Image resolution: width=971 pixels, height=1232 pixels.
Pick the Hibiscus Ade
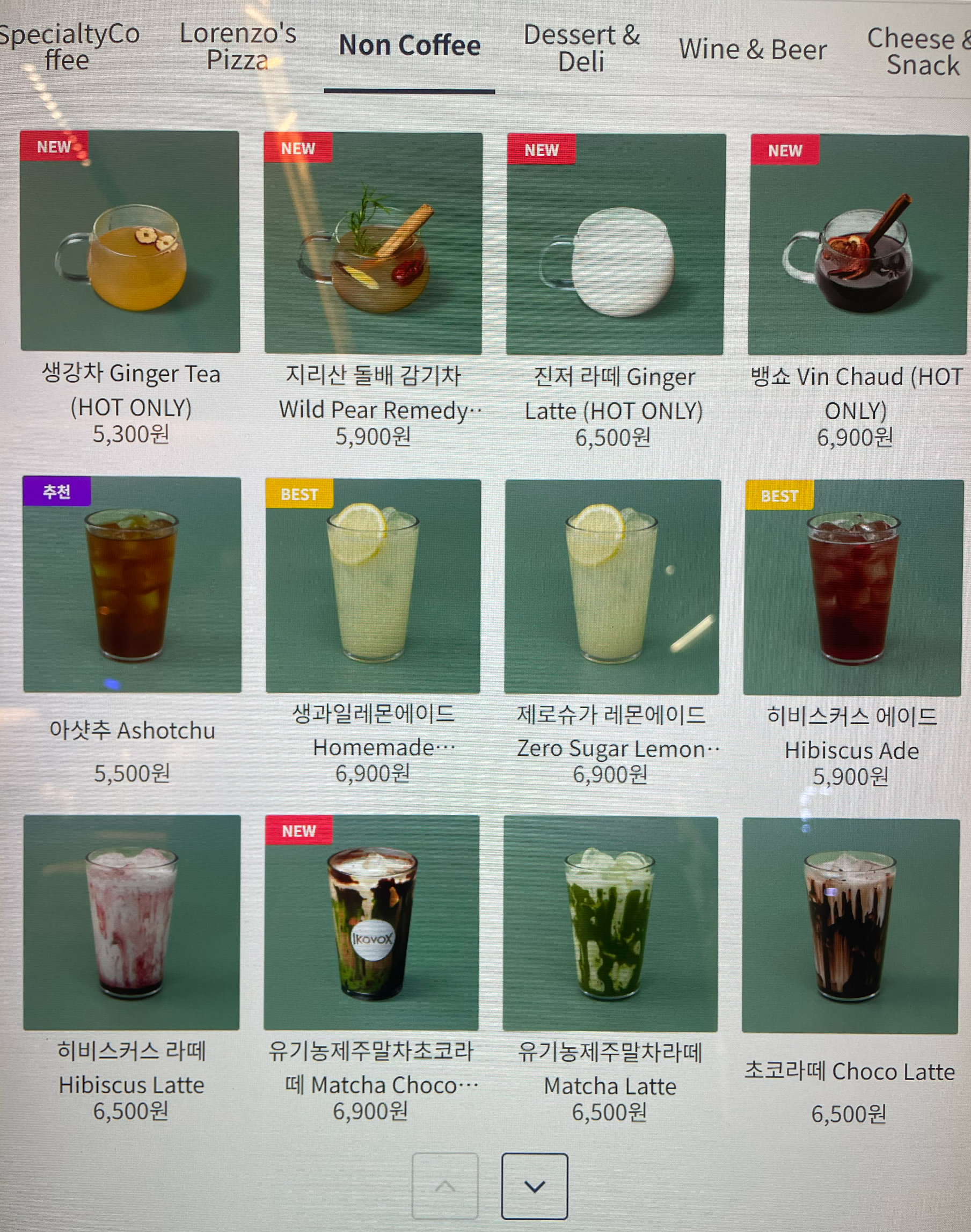853,635
